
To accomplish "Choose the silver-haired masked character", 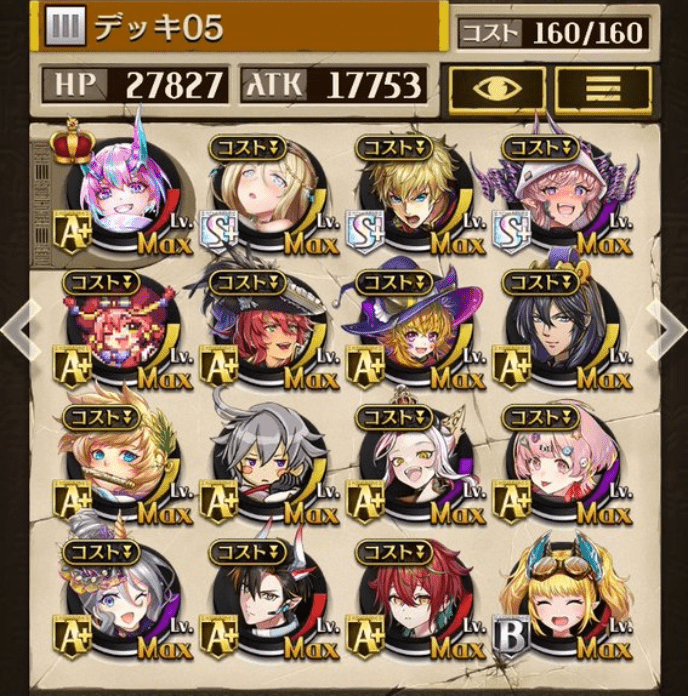I will click(267, 462).
